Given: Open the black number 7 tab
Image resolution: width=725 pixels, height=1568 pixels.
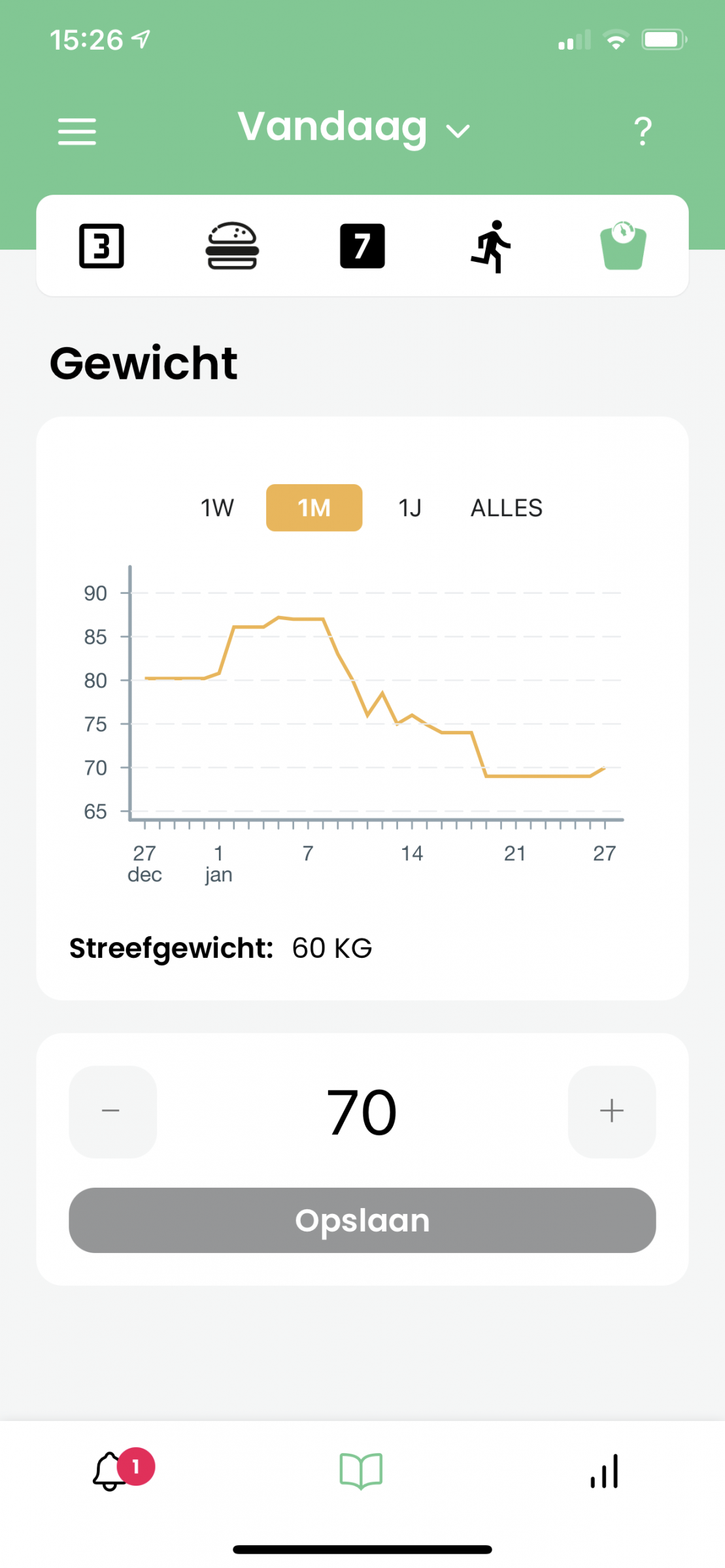Looking at the screenshot, I should pyautogui.click(x=362, y=246).
